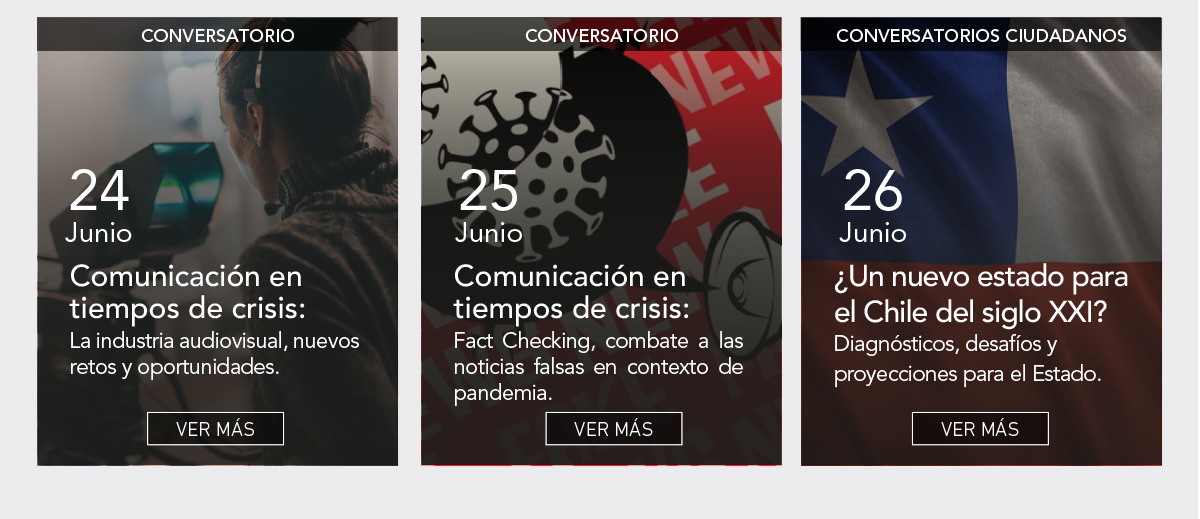The image size is (1200, 519).
Task: Open the 24 Junio industria audiovisual card
Action: click(217, 290)
